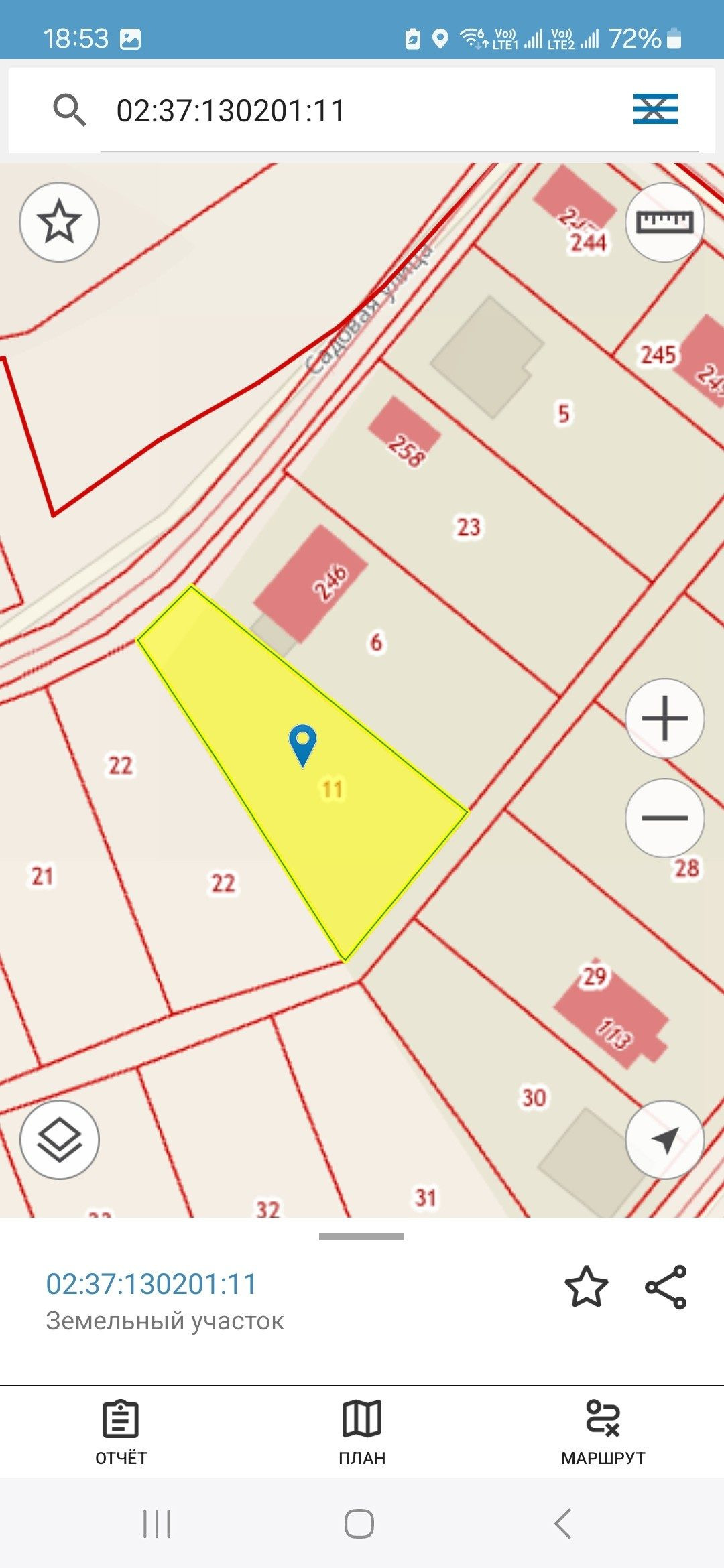Viewport: 724px width, 1568px height.
Task: Open the ruler measurement tool
Action: click(x=664, y=222)
